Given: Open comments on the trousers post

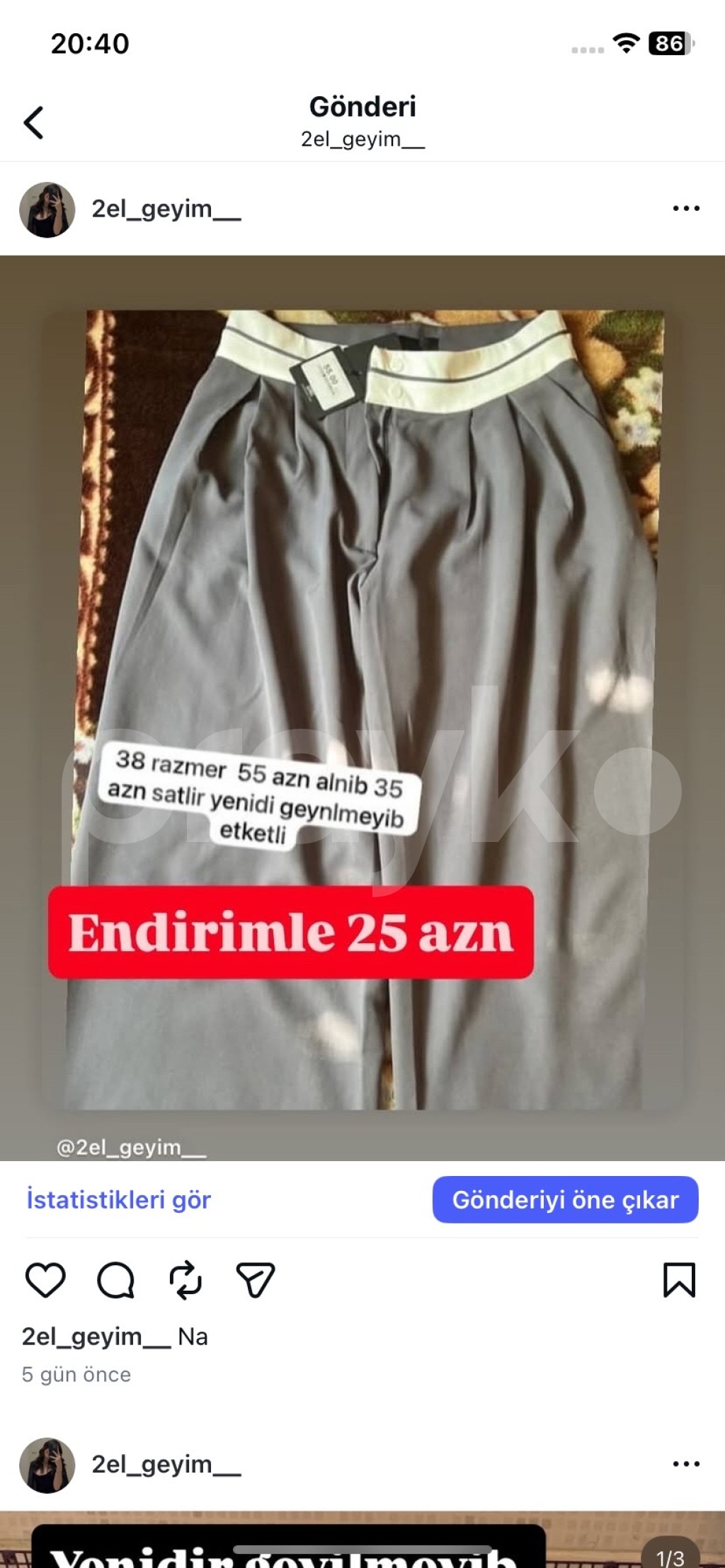Looking at the screenshot, I should (x=115, y=1279).
